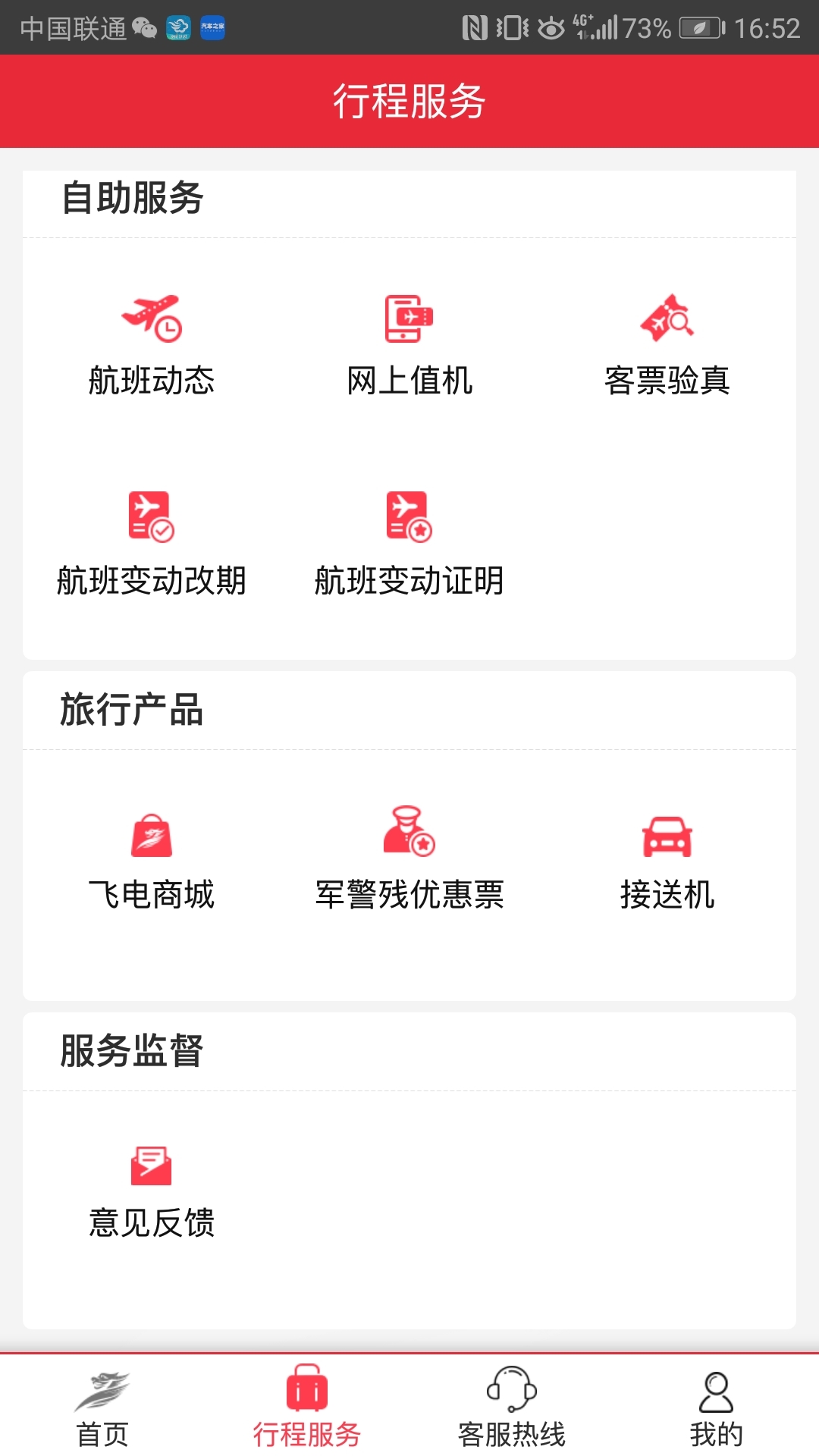The image size is (819, 1456).
Task: Select the 接送机 airport transfer icon
Action: coord(667,838)
